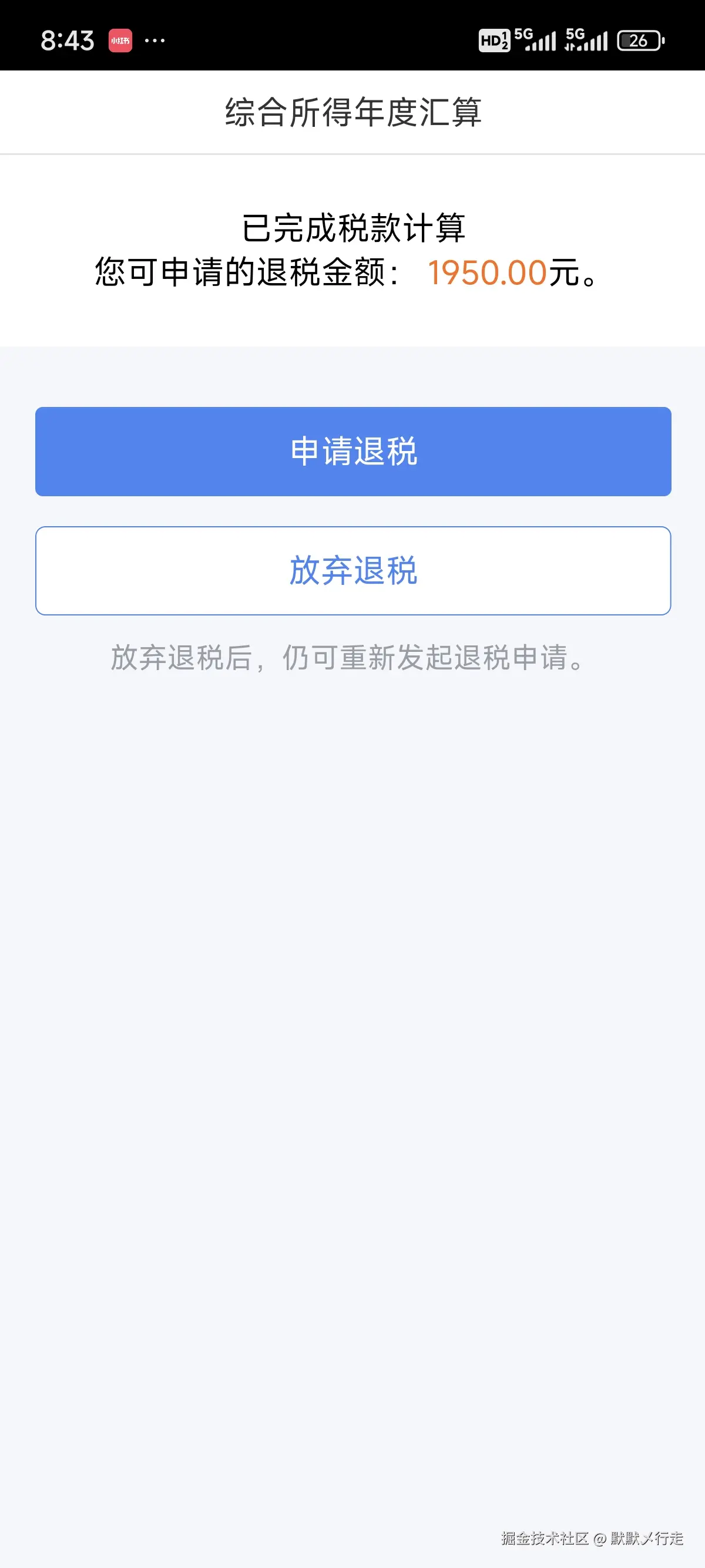Tap the second 5G signal indicator
Screen dimensions: 705x1568
click(586, 40)
